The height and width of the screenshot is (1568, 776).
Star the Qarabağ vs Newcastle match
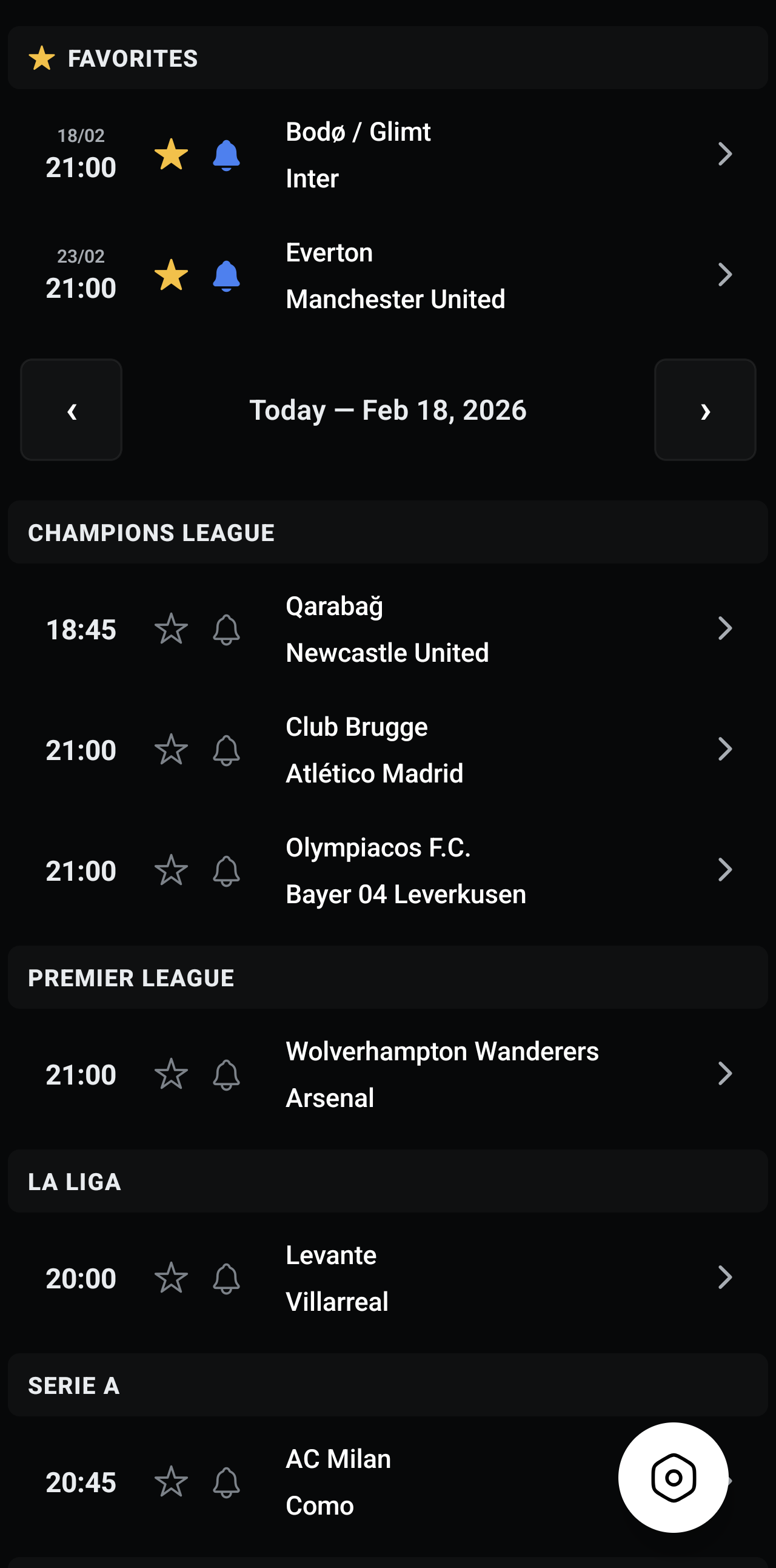coord(172,629)
